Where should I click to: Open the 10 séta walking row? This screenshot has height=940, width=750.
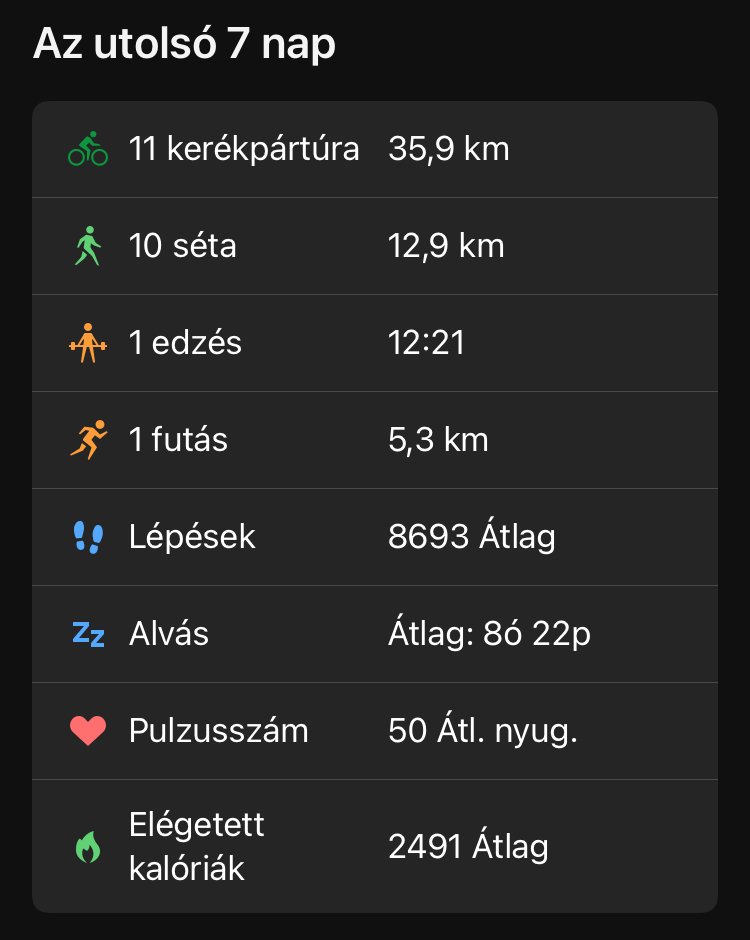click(374, 246)
